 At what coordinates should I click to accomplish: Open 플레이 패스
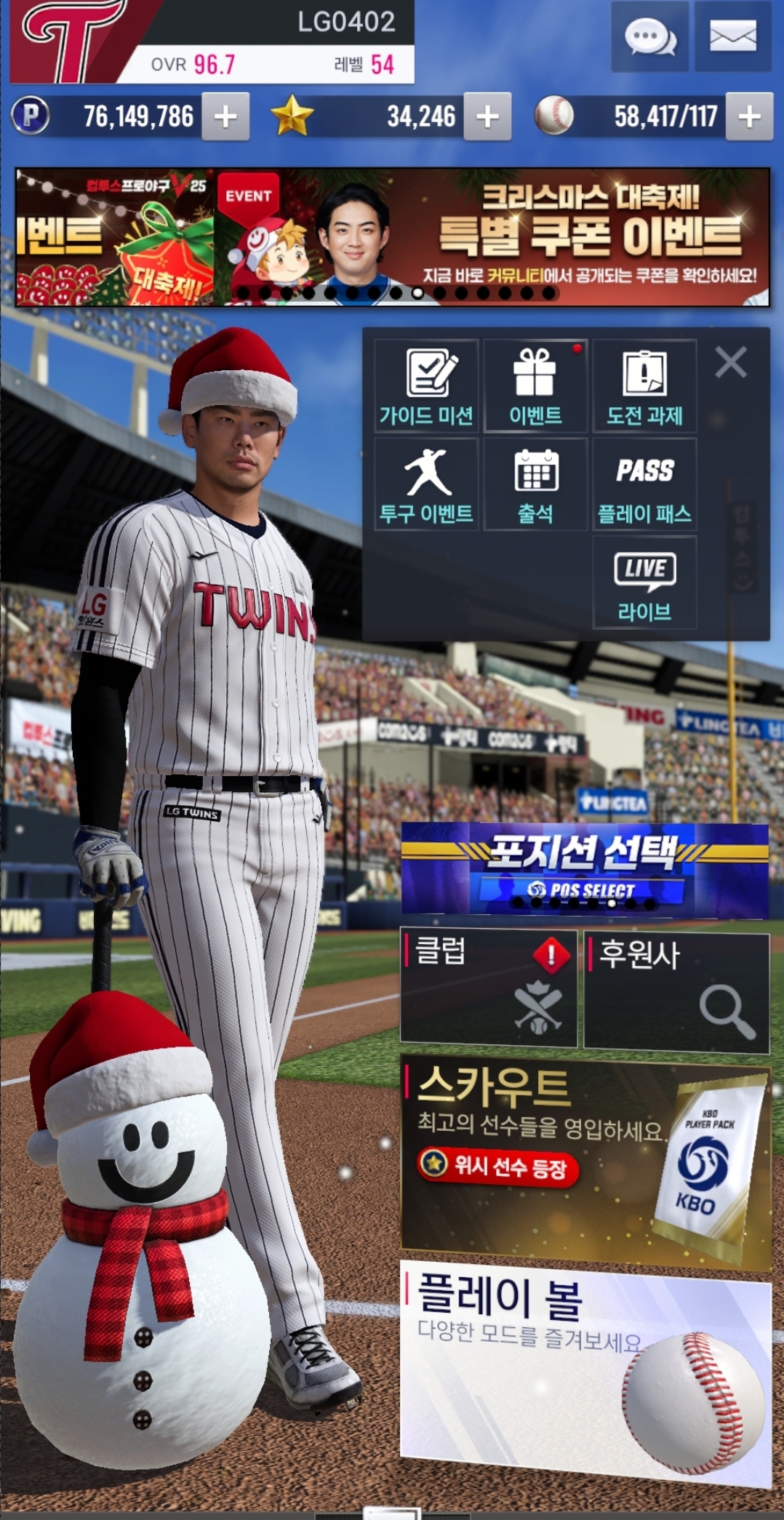pos(644,484)
